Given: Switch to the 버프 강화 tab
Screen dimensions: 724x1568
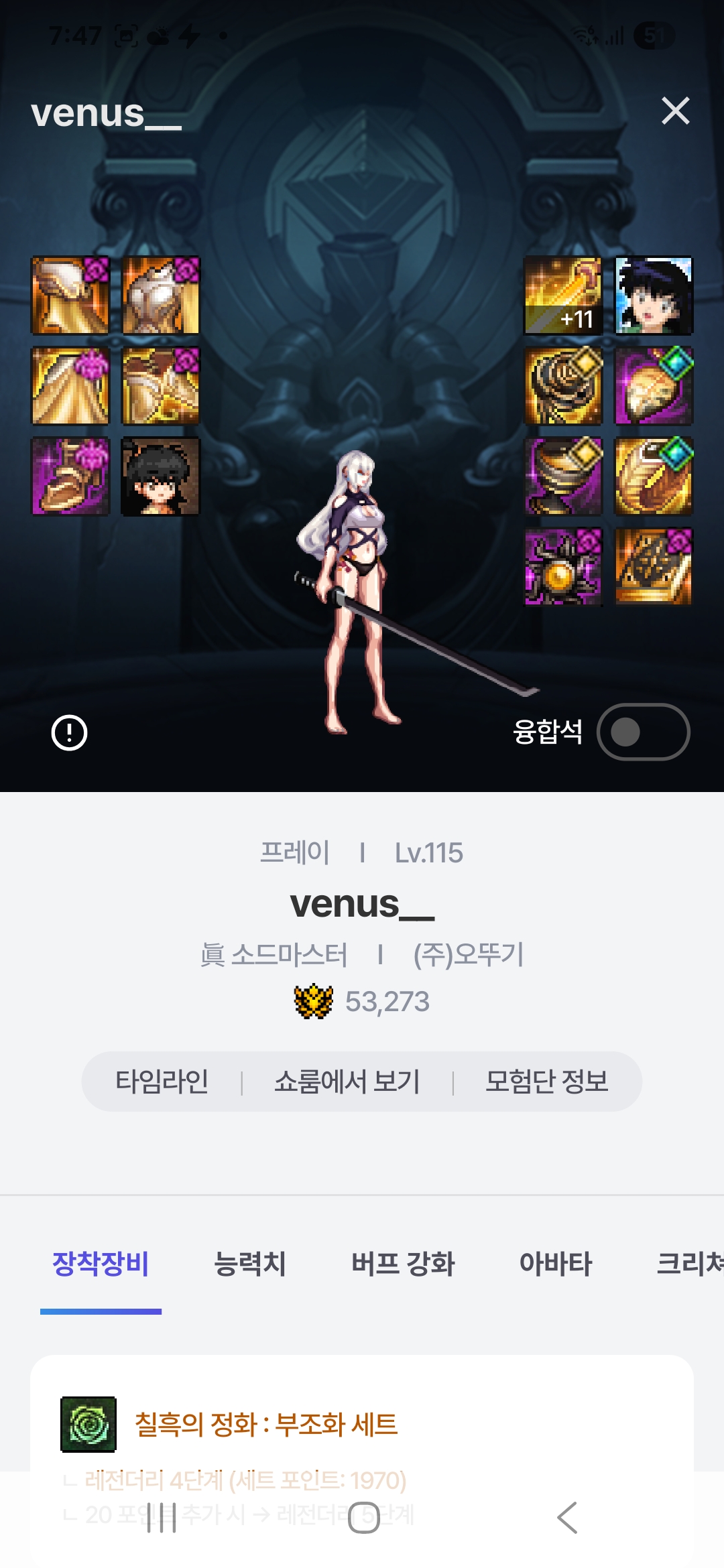Looking at the screenshot, I should tap(403, 1264).
